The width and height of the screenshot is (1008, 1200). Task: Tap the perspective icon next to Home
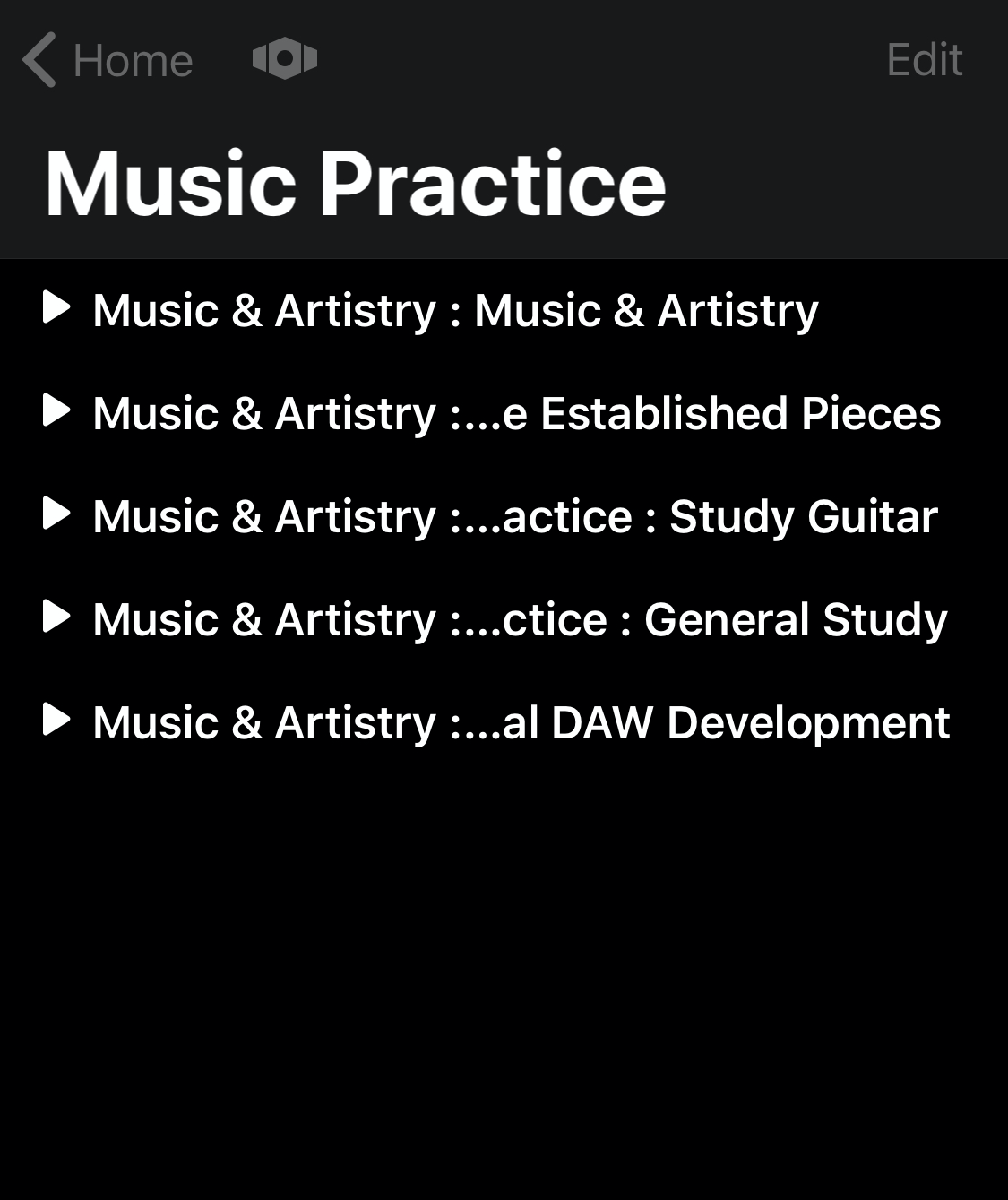pos(285,59)
